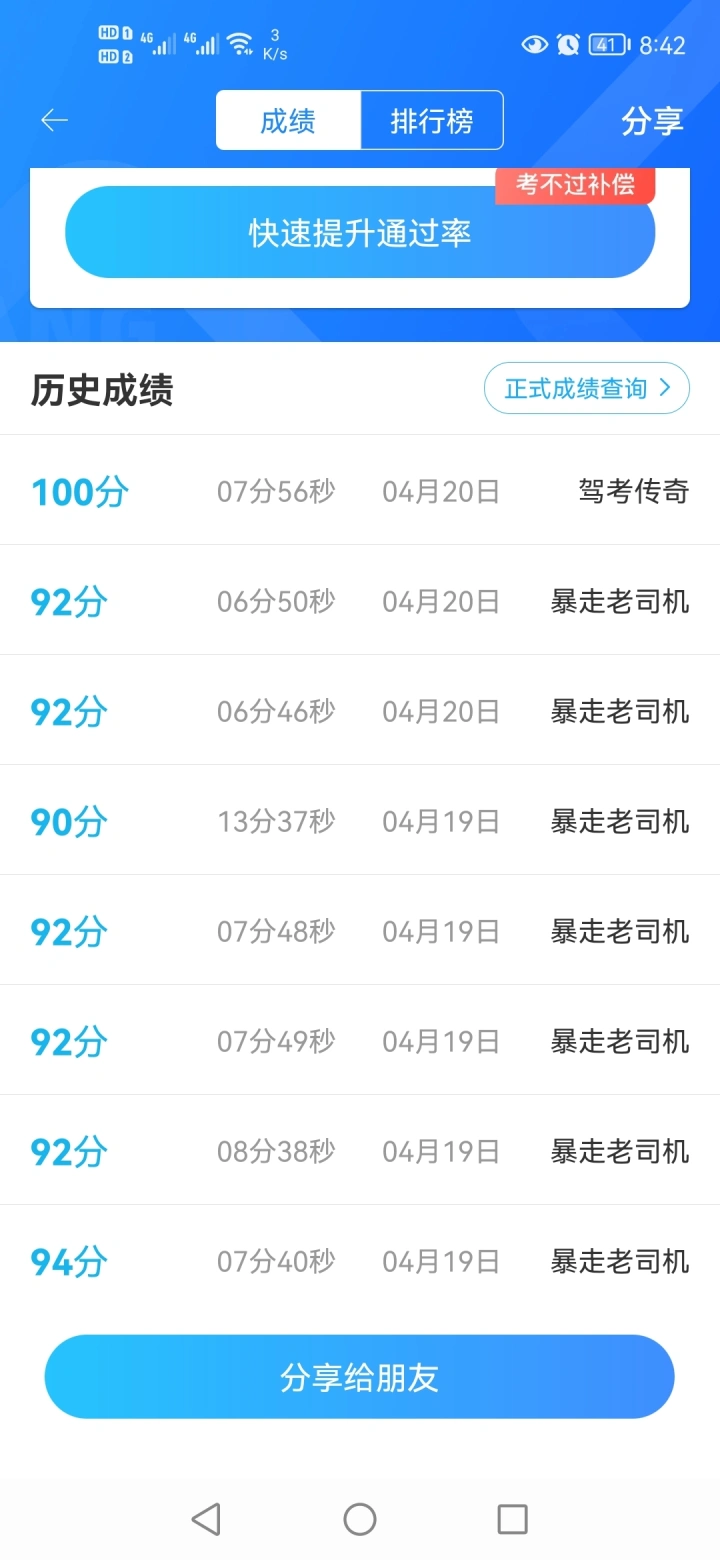Tap the 分享给朋友 button
Screen dimensions: 720x1560
360,1377
